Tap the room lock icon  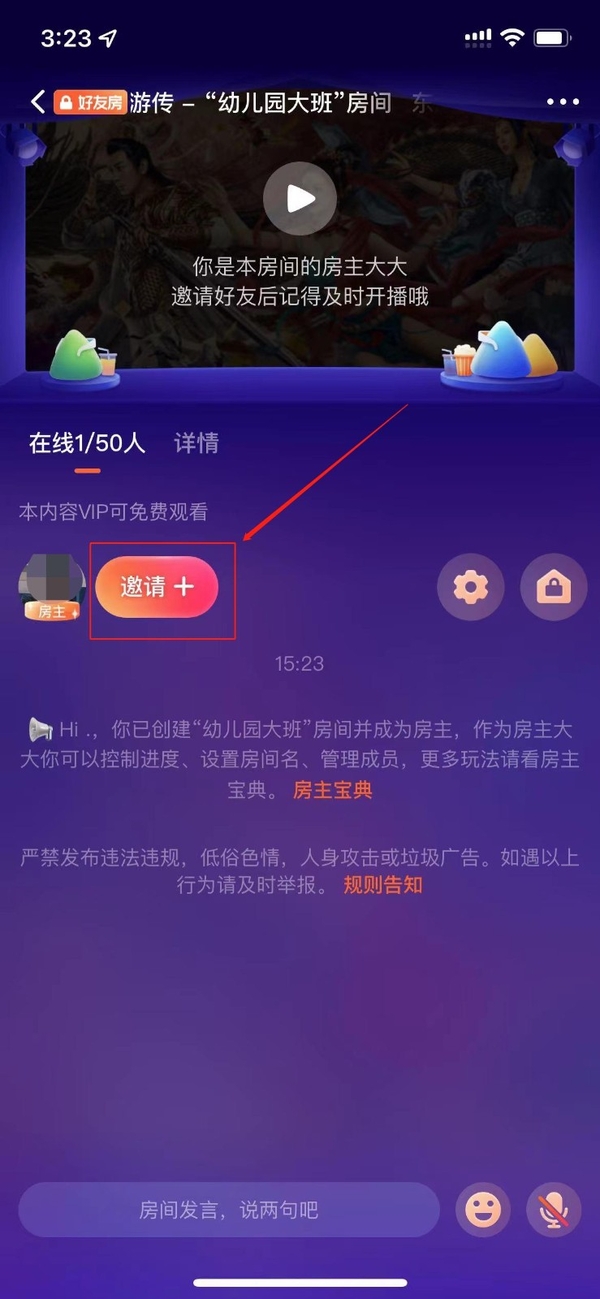pyautogui.click(x=553, y=587)
